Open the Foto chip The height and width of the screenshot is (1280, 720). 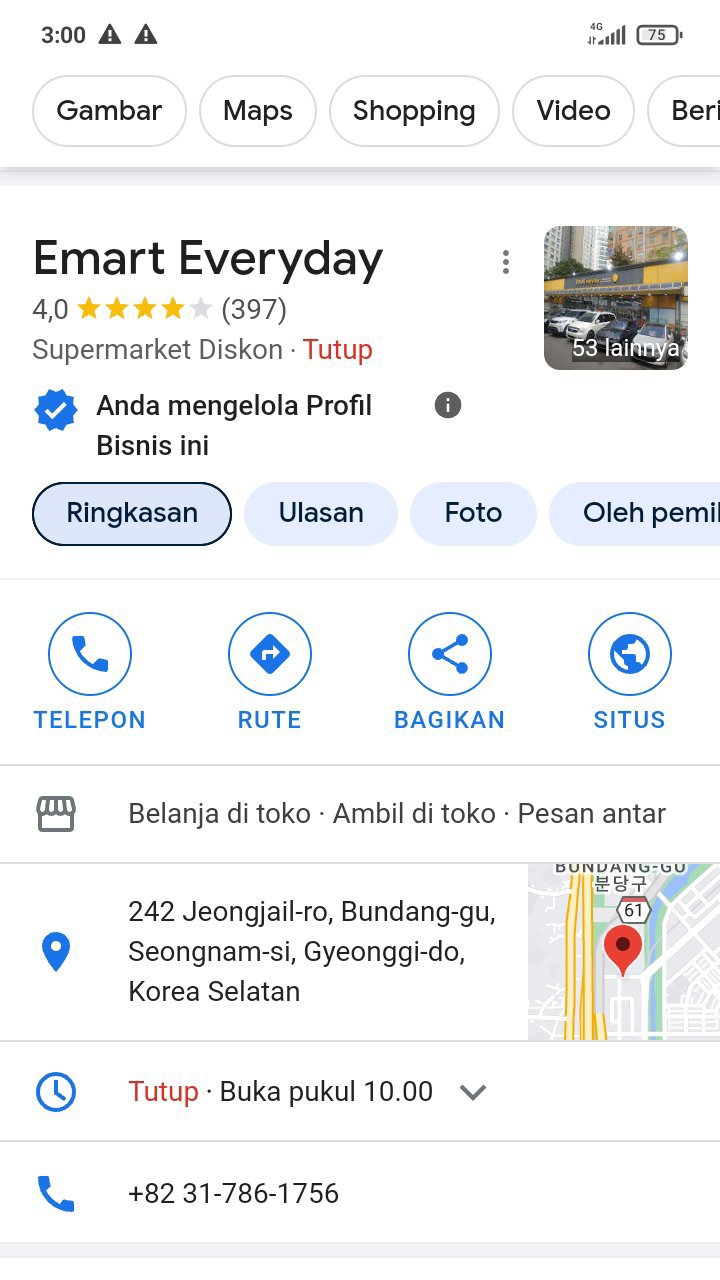[473, 514]
